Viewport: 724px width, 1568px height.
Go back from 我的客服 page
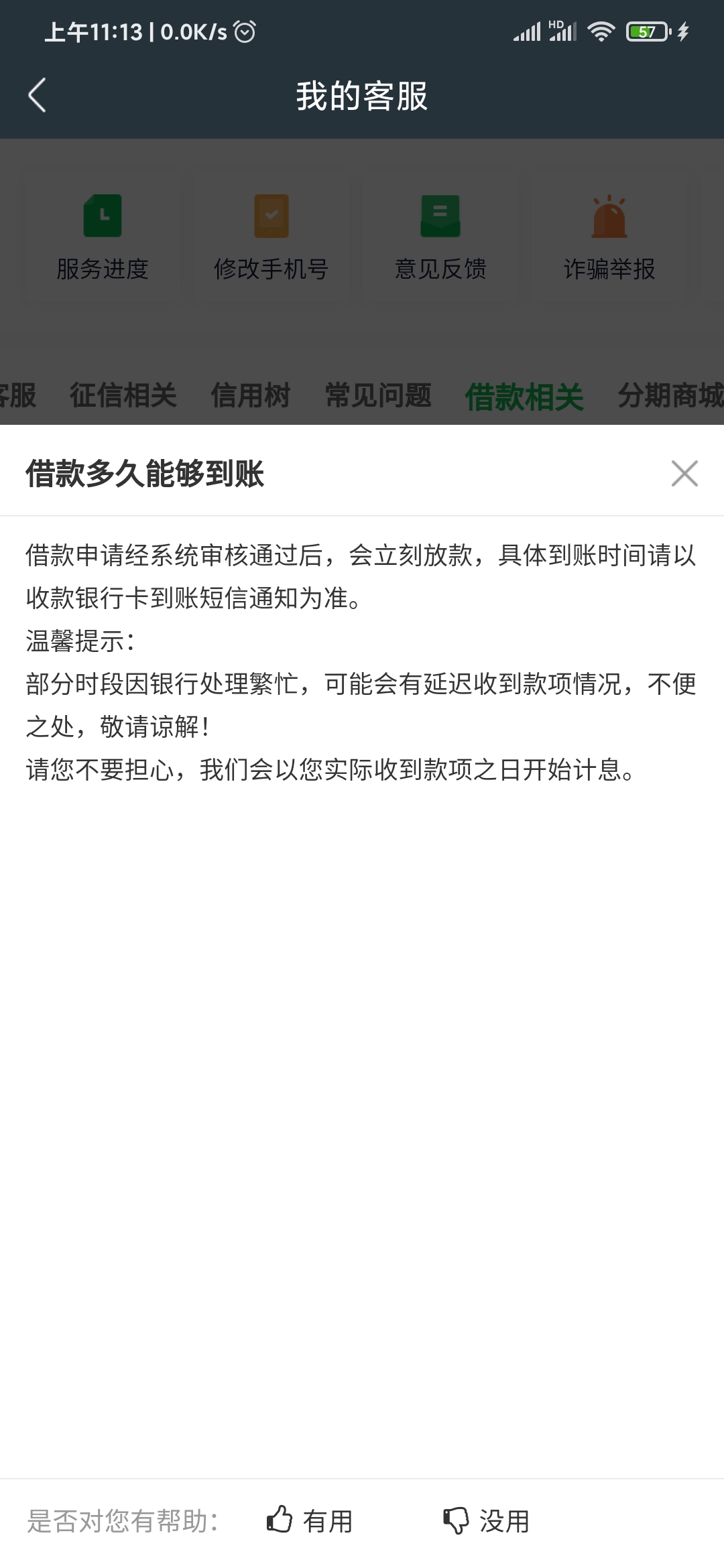[38, 96]
